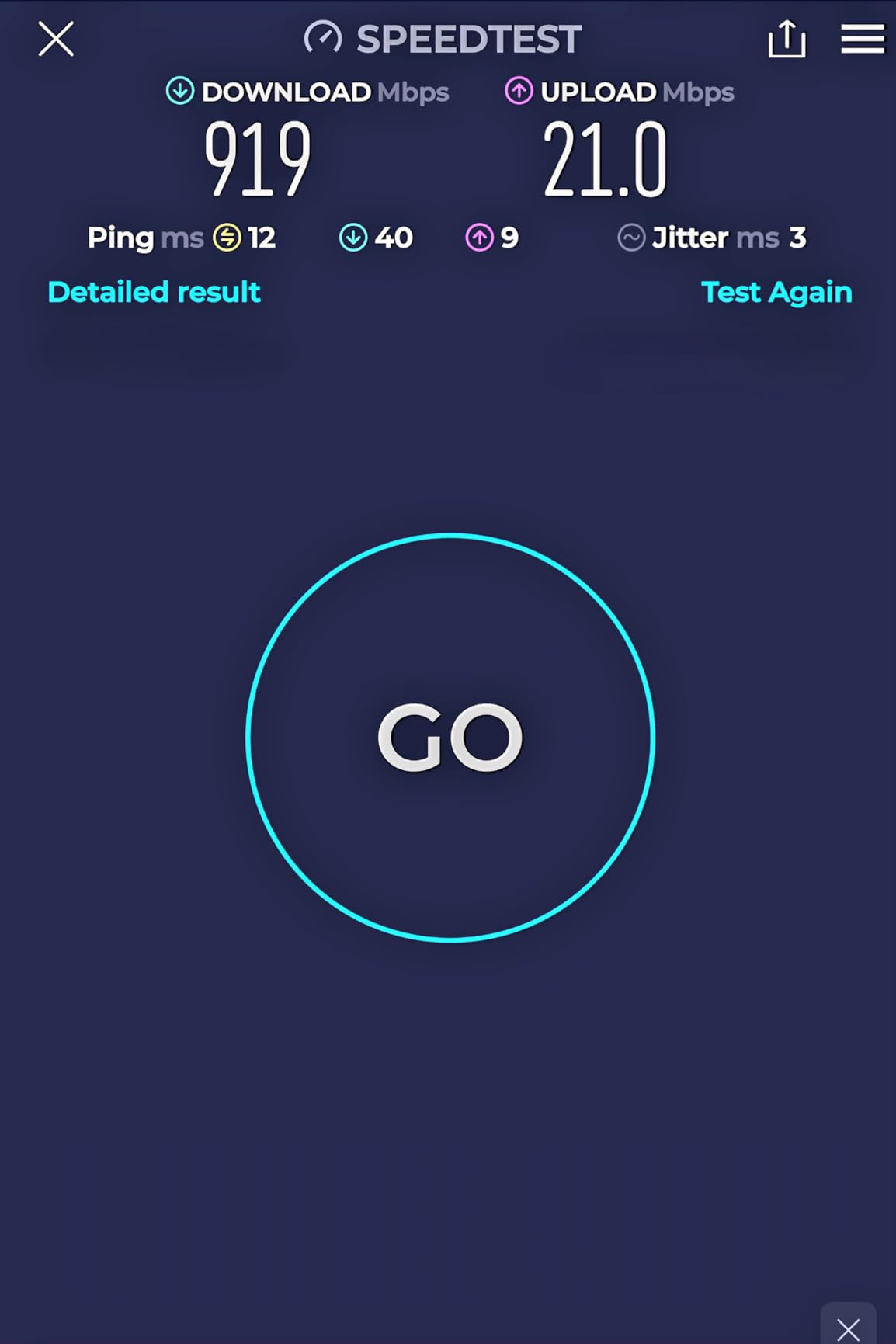Click the Speedtest gauge logo
This screenshot has height=1344, width=896.
click(324, 39)
